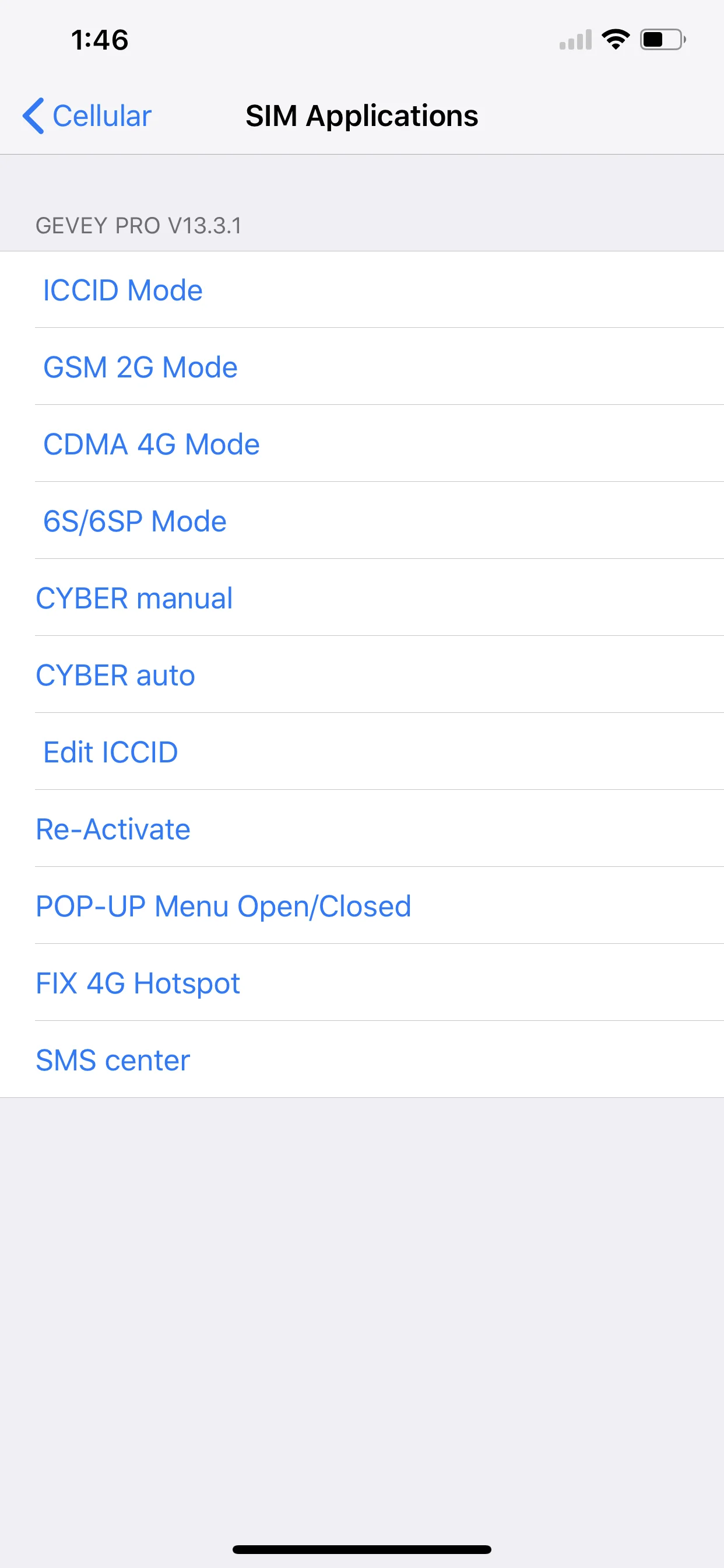Tap Re-Activate
724x1568 pixels.
[113, 829]
